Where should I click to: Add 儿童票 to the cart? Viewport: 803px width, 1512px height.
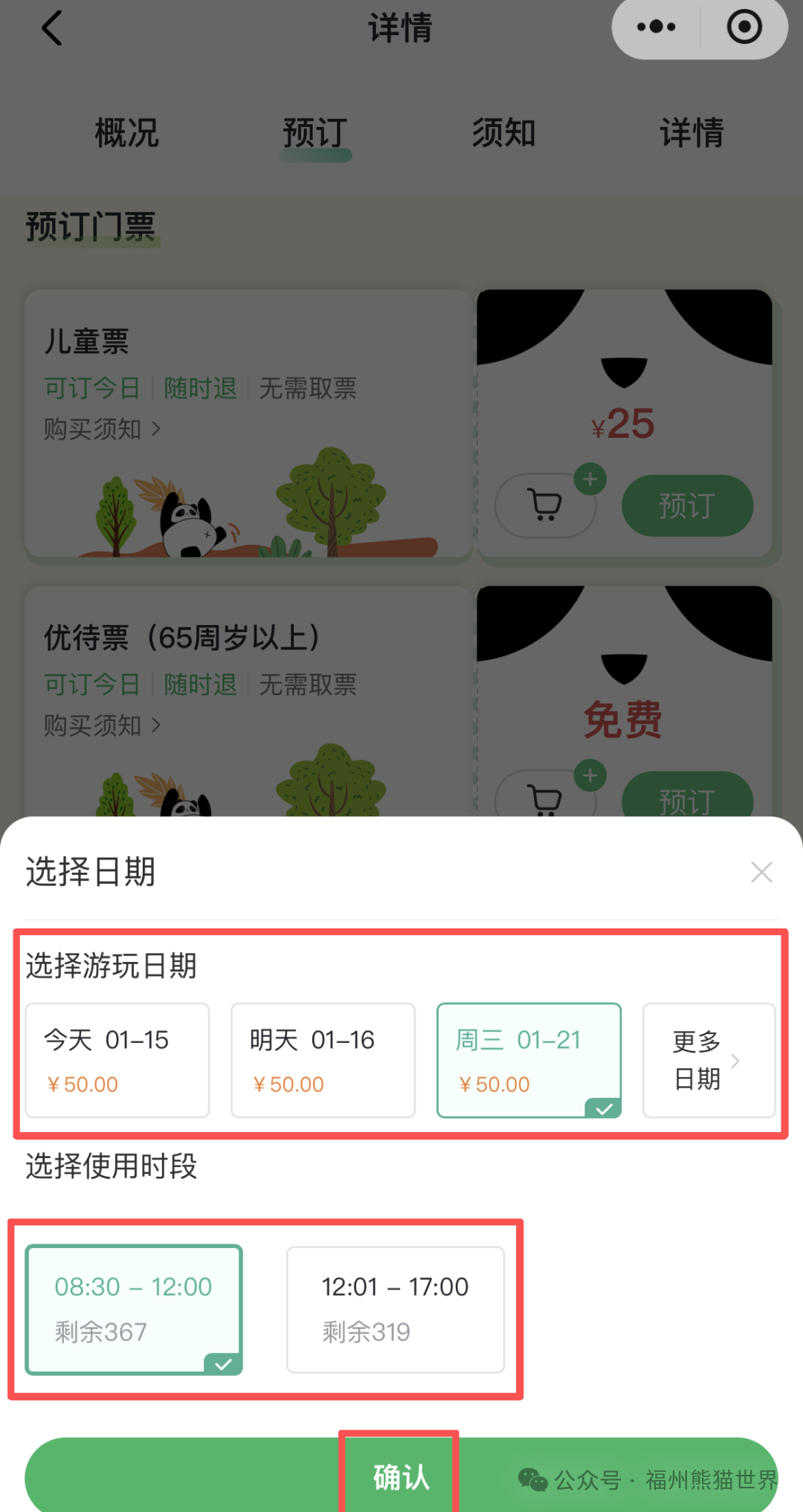[546, 505]
